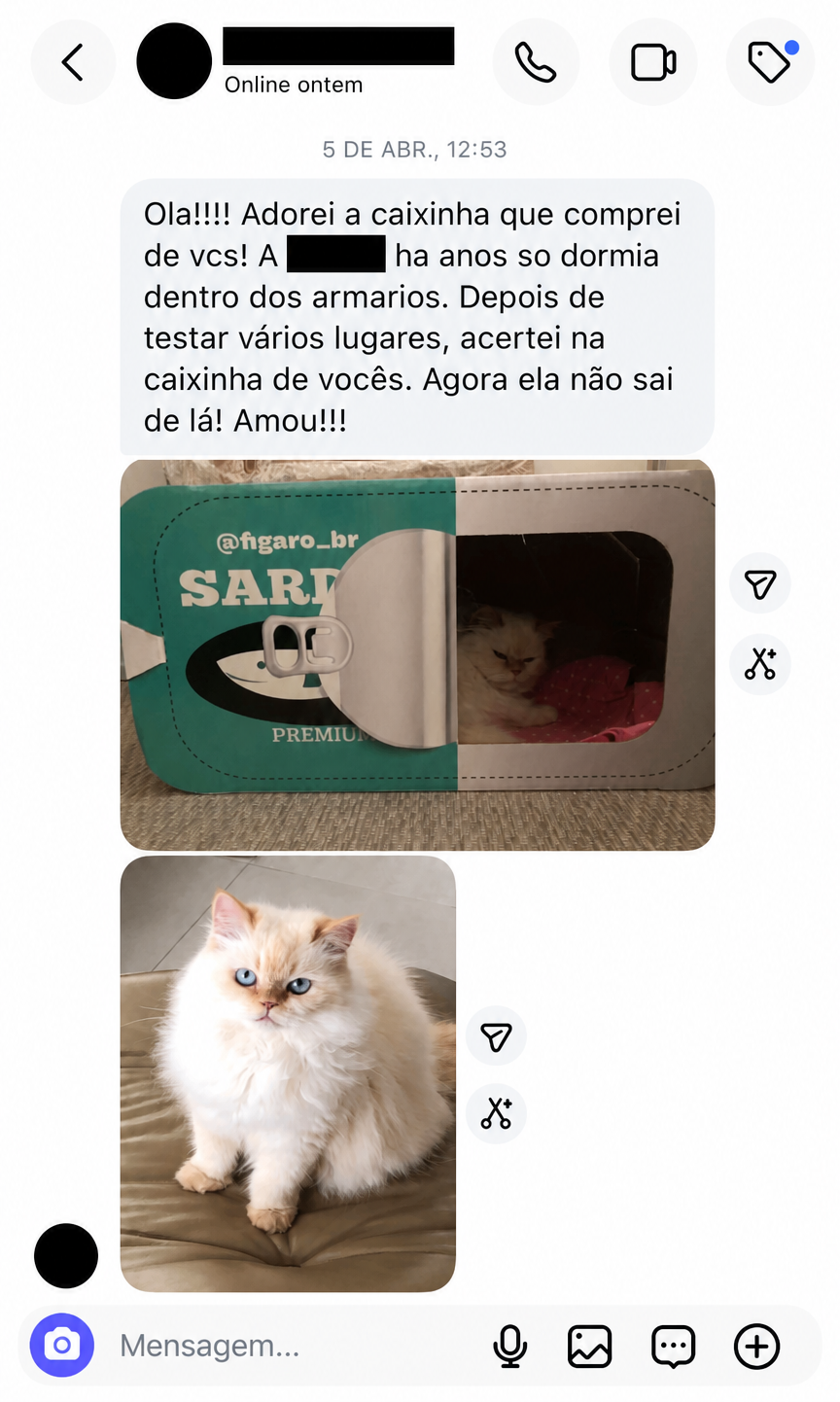This screenshot has width=840, height=1402.
Task: Focus the Mensagem text field
Action: 292,1346
